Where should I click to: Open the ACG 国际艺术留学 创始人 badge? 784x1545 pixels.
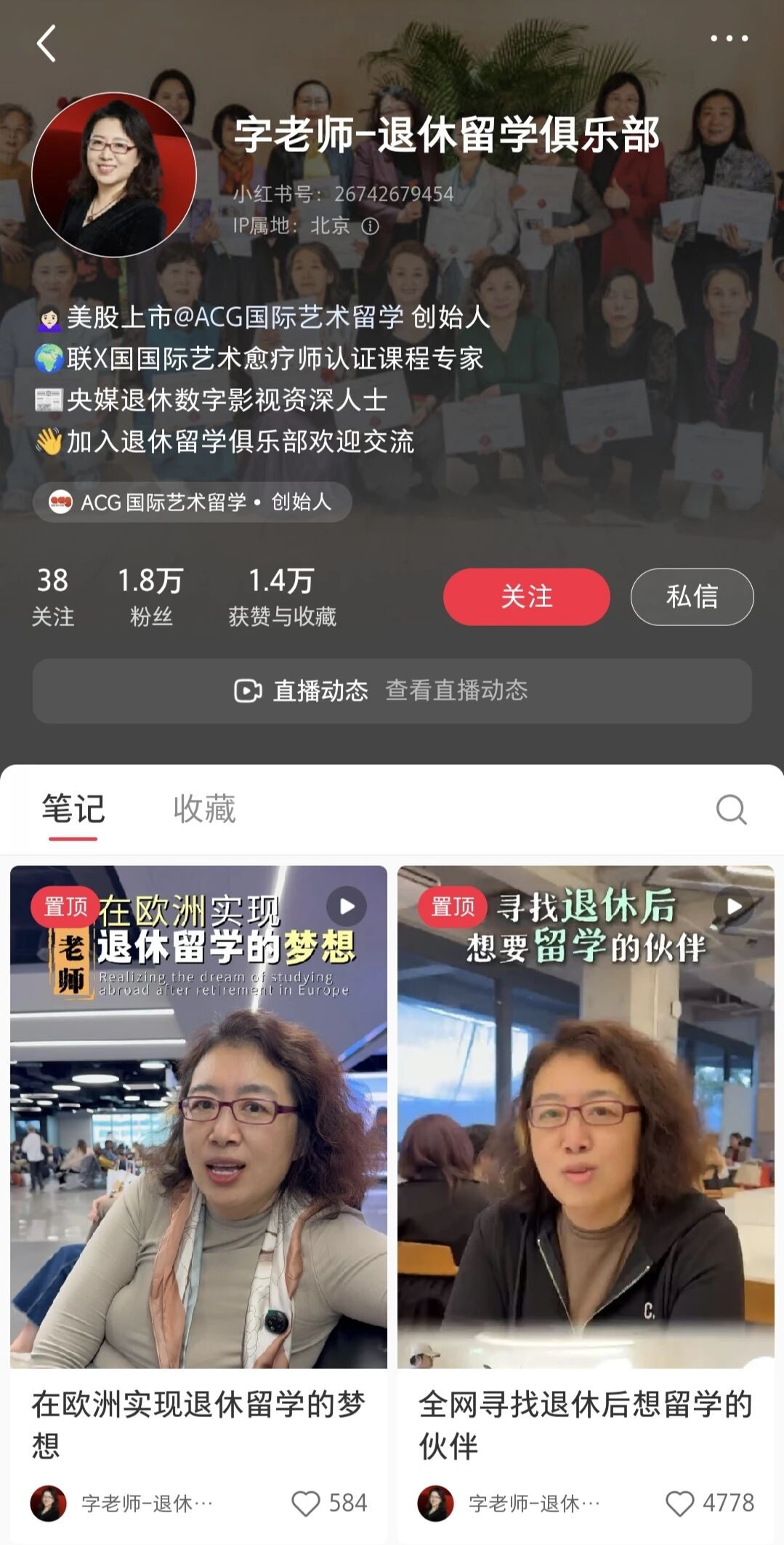[x=192, y=502]
